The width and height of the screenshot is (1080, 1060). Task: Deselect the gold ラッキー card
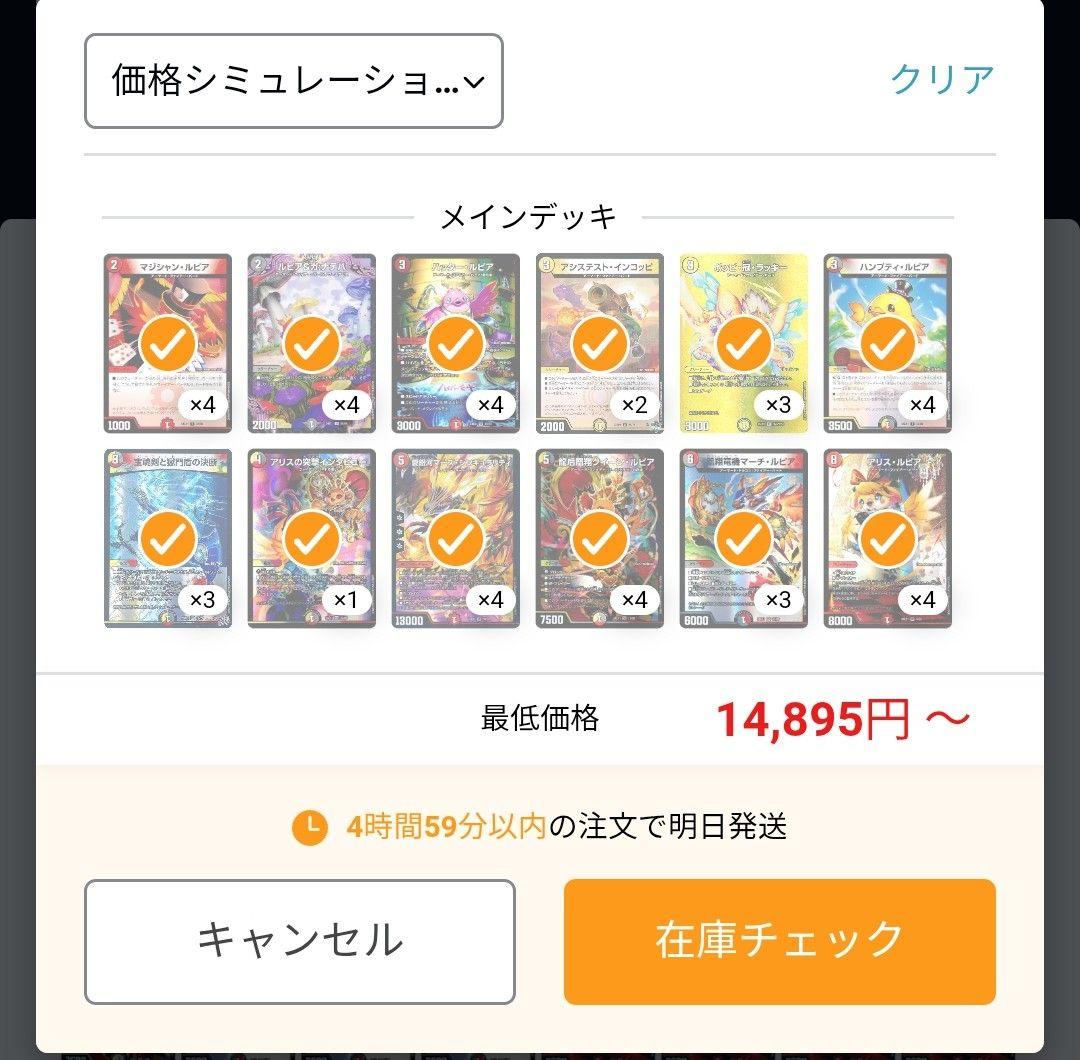(x=743, y=343)
